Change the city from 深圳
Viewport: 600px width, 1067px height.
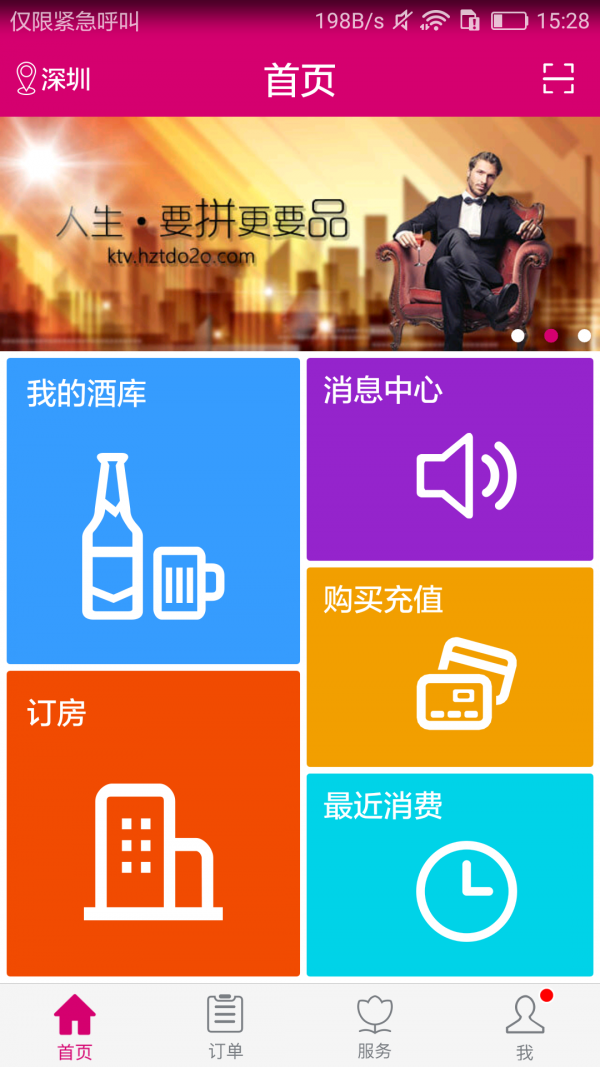(x=53, y=80)
